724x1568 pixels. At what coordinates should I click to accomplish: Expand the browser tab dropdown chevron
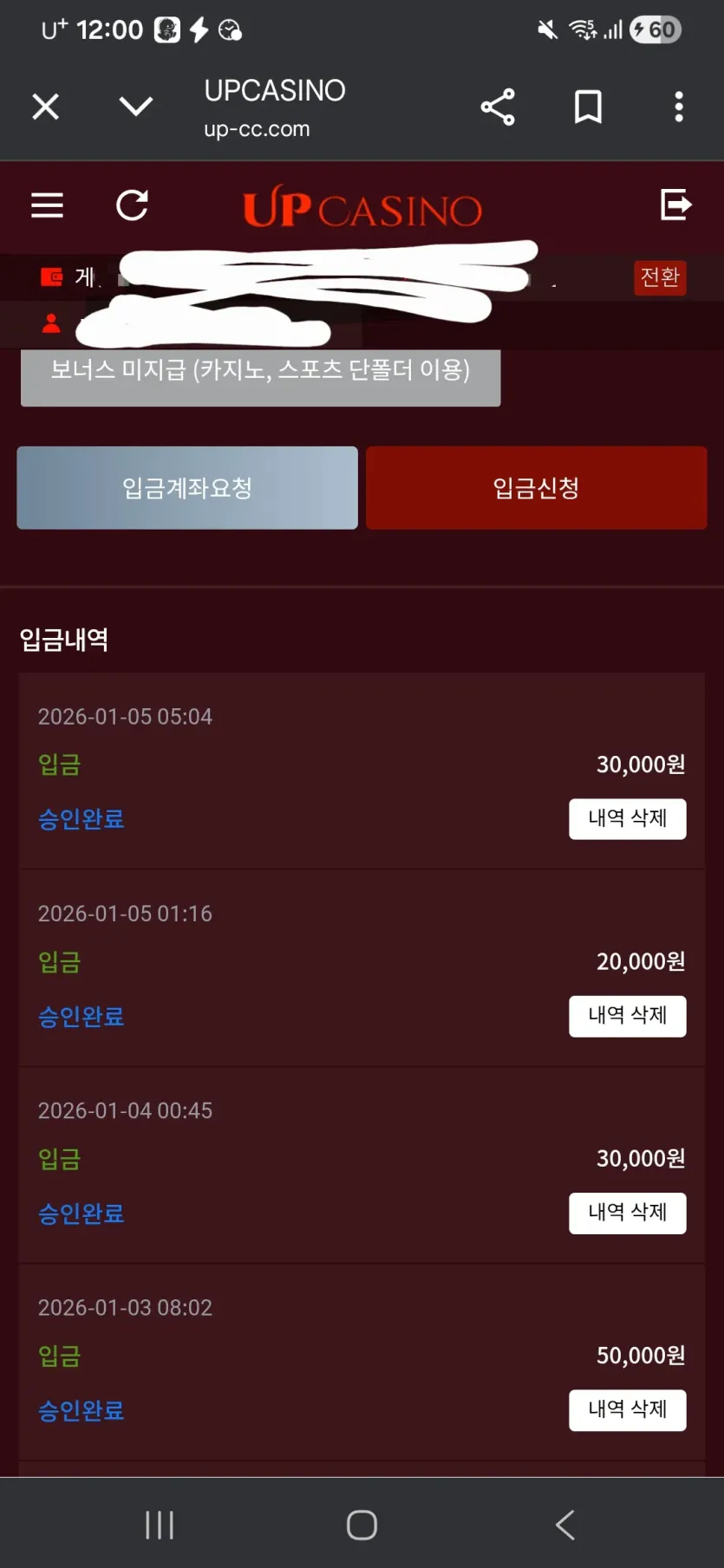pyautogui.click(x=136, y=107)
